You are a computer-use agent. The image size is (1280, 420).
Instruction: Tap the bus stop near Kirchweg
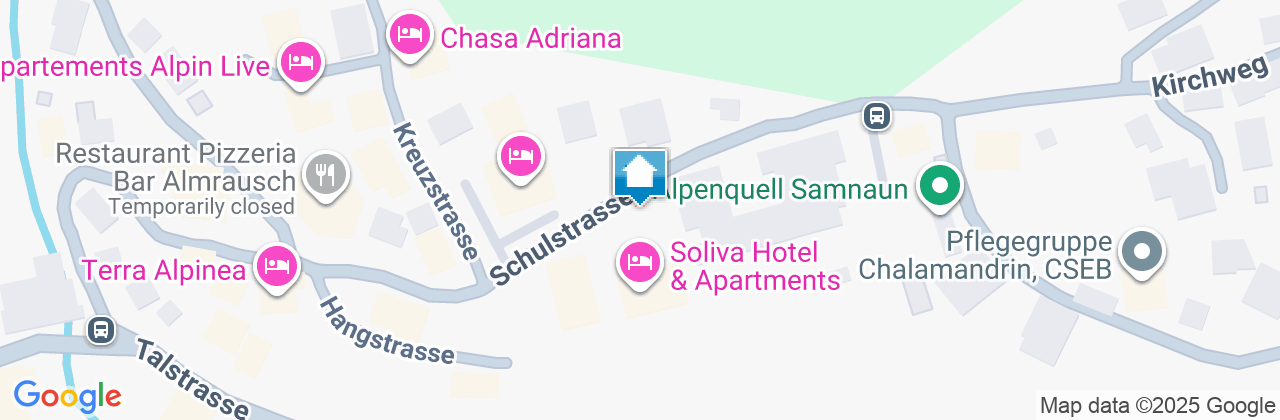click(x=877, y=116)
